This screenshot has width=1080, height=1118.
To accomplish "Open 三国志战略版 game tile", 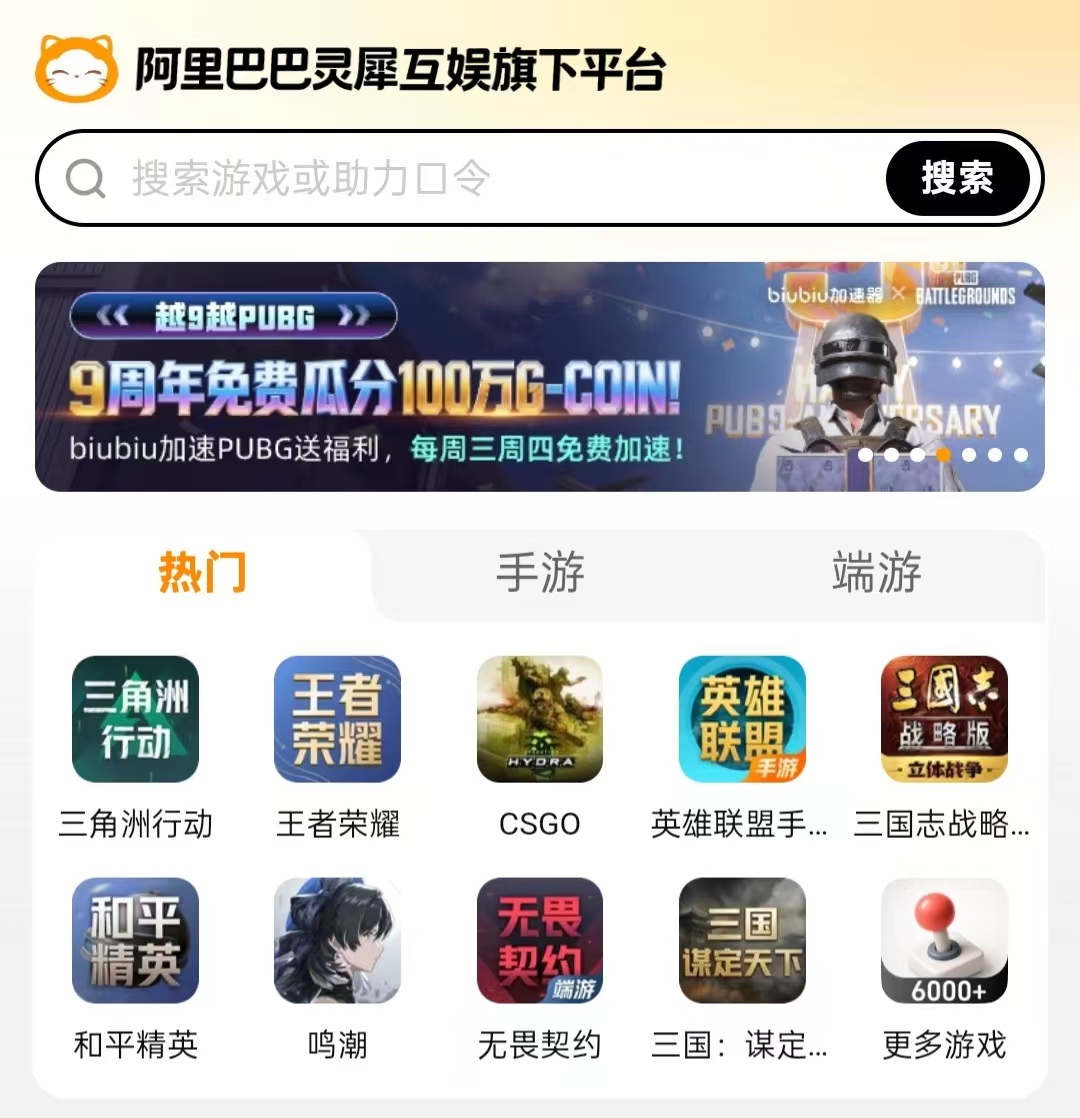I will (944, 719).
